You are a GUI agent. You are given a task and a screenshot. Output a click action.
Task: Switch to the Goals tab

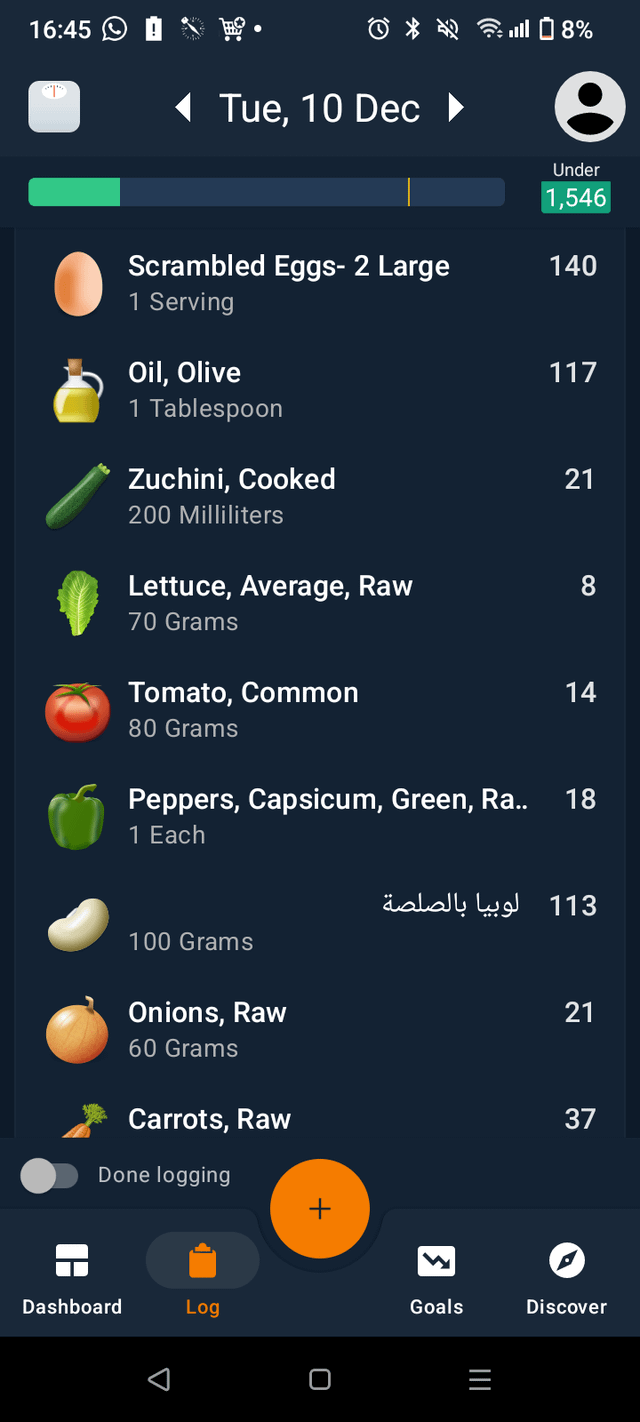point(437,1279)
